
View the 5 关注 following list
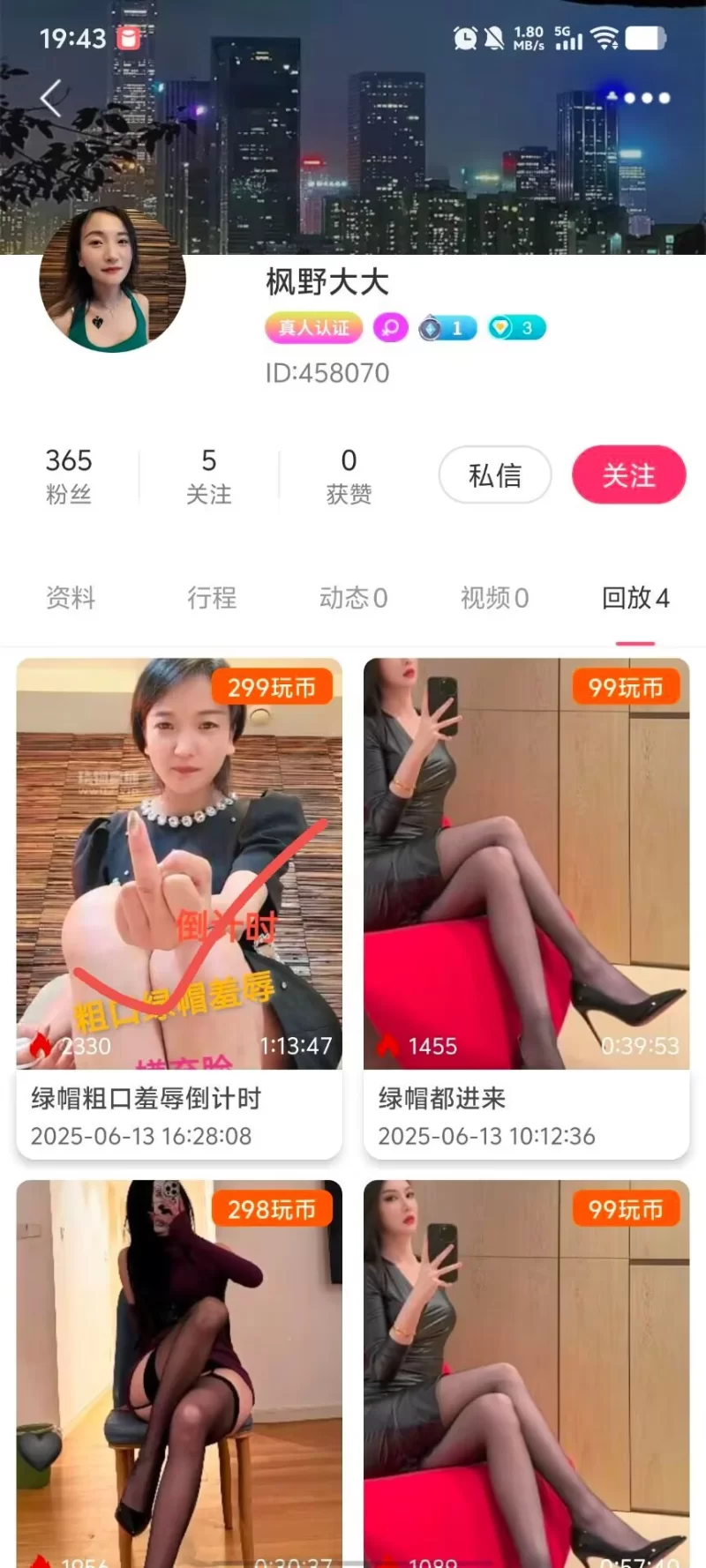(209, 475)
